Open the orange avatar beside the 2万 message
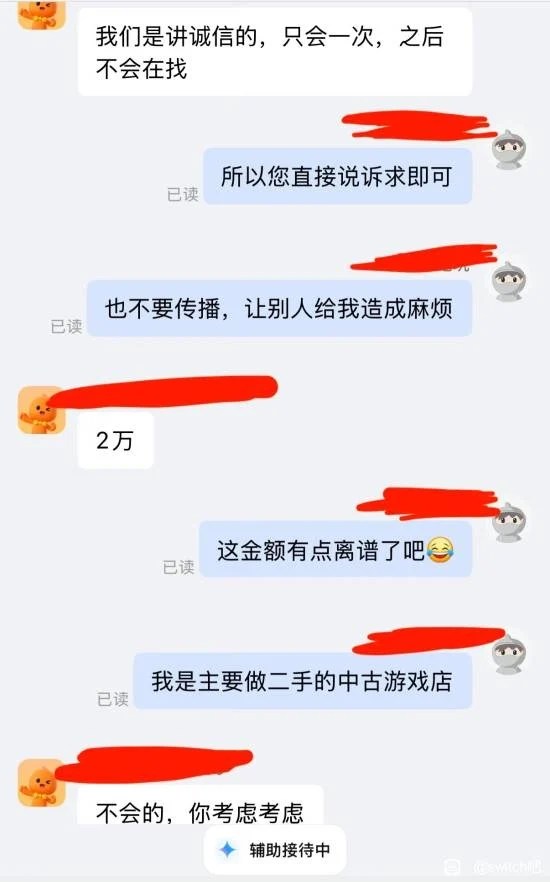550x882 pixels. 42,411
